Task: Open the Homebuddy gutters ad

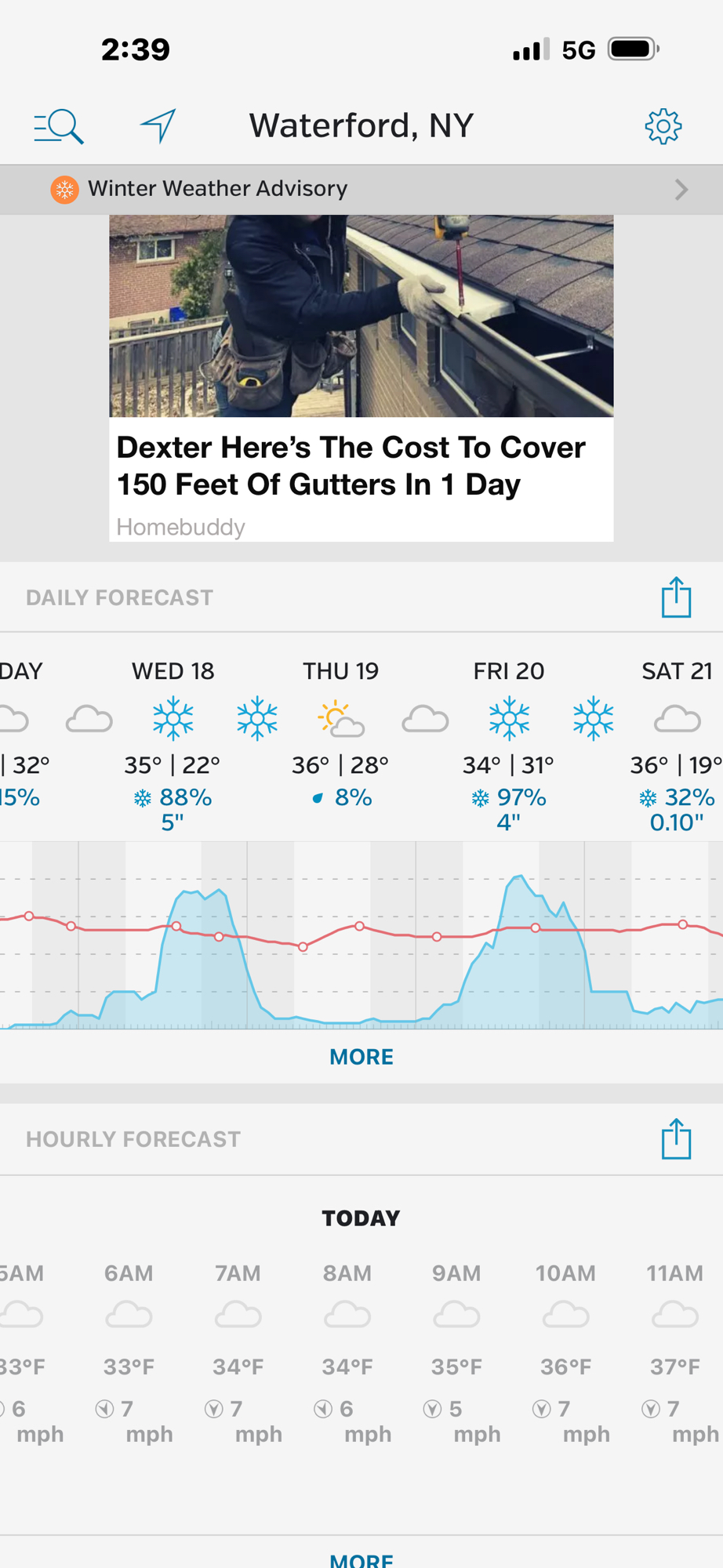Action: coord(361,378)
